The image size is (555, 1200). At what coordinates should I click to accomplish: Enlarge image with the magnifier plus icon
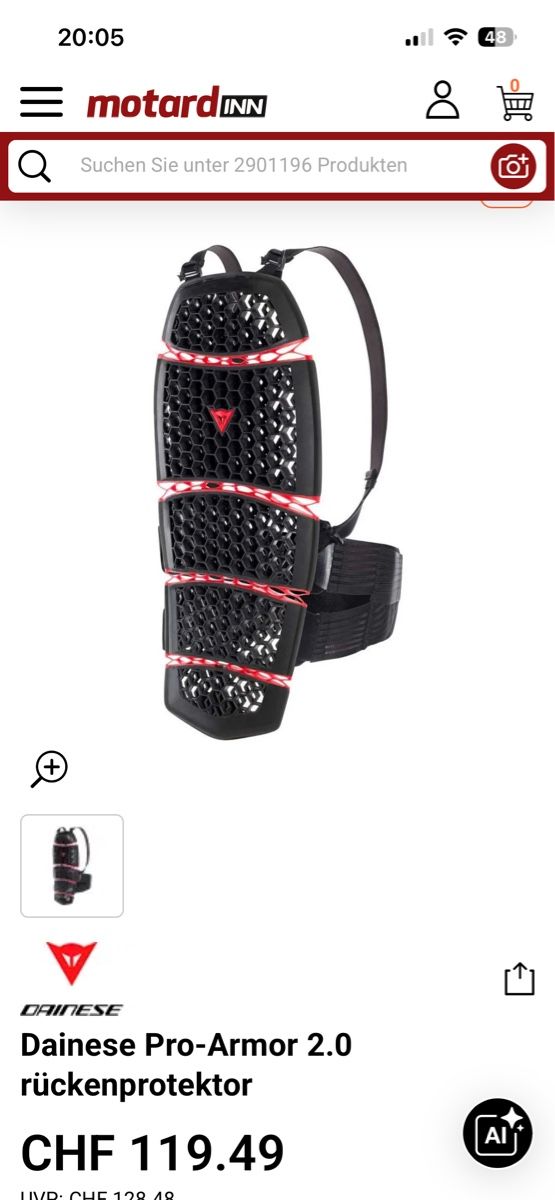[x=49, y=769]
